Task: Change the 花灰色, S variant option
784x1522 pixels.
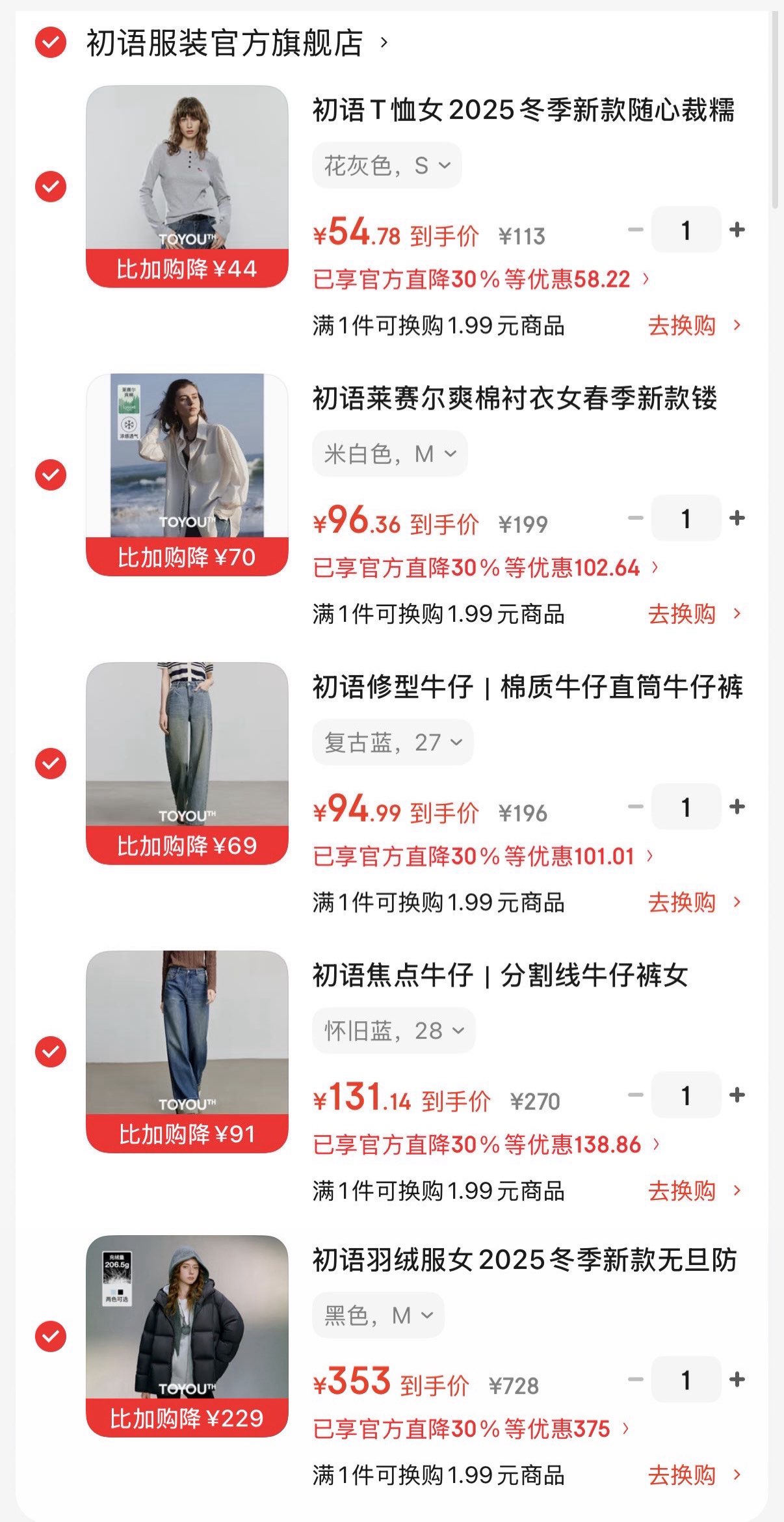Action: point(387,166)
